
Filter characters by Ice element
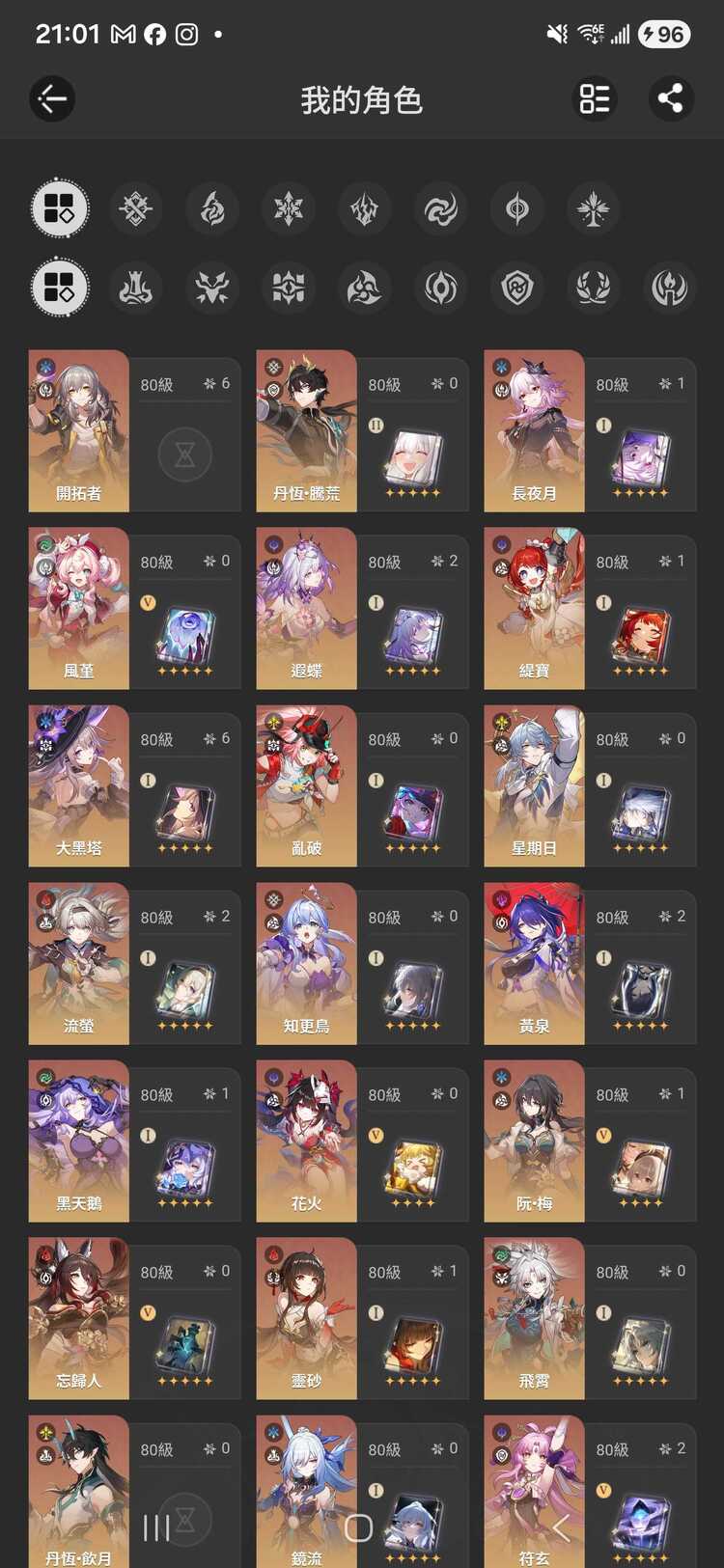[288, 208]
